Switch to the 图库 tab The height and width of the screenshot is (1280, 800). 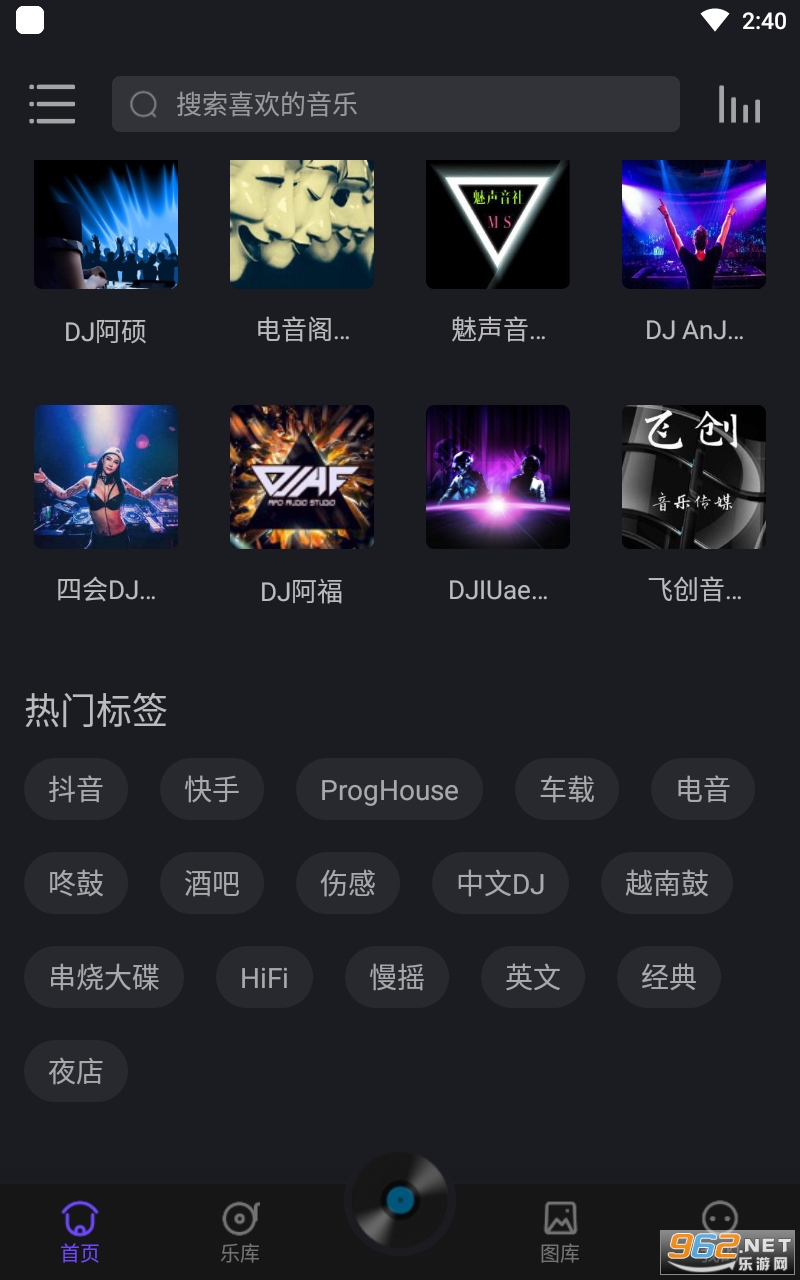point(560,1232)
